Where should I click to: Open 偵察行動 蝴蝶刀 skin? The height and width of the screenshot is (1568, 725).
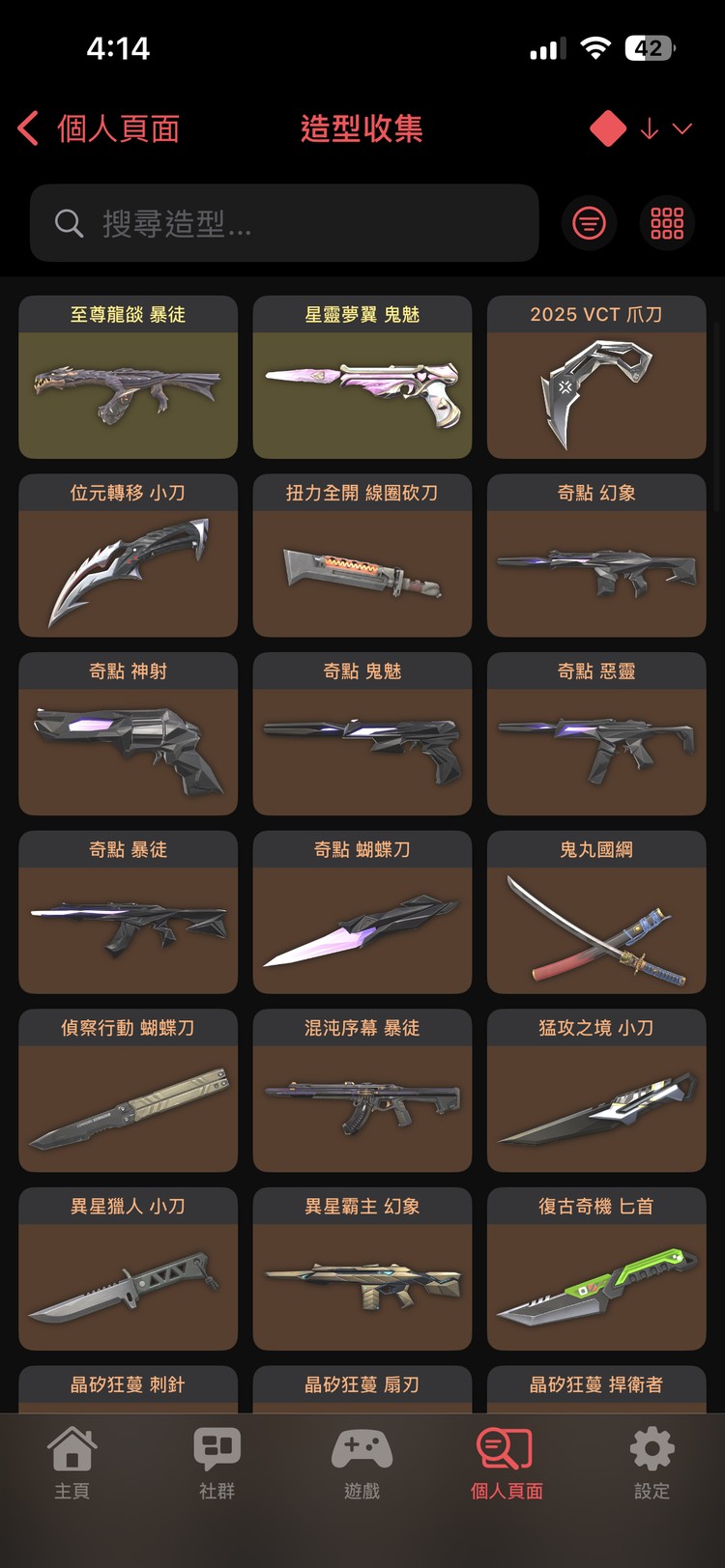coord(128,1091)
